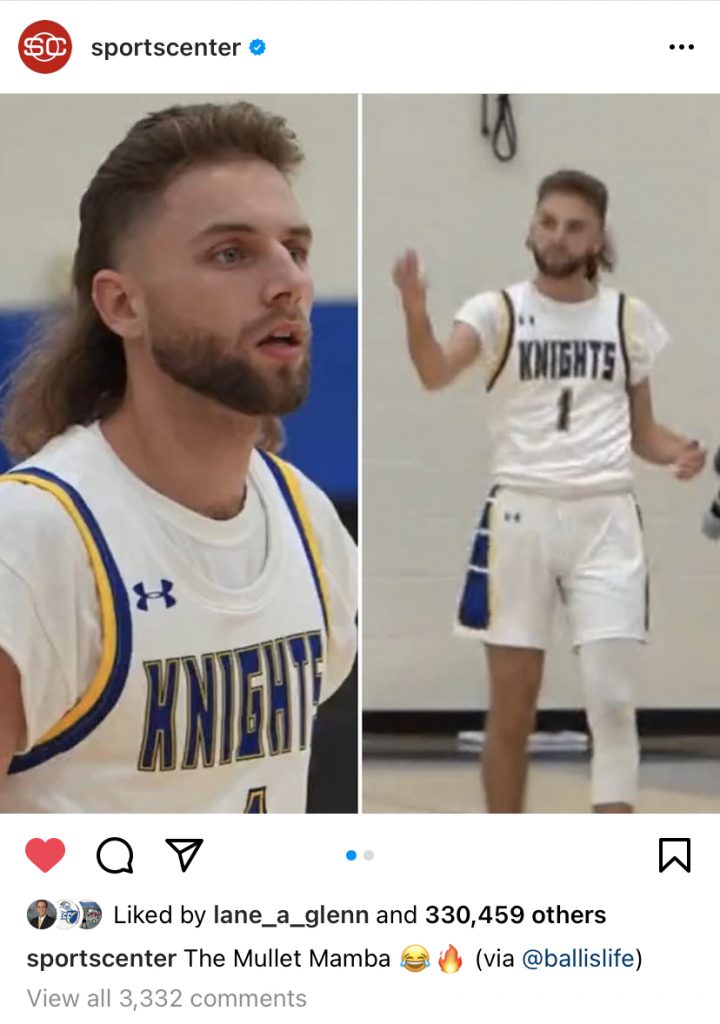Screen dimensions: 720x1024
Task: Open comments with the speech bubble icon
Action: click(x=115, y=855)
